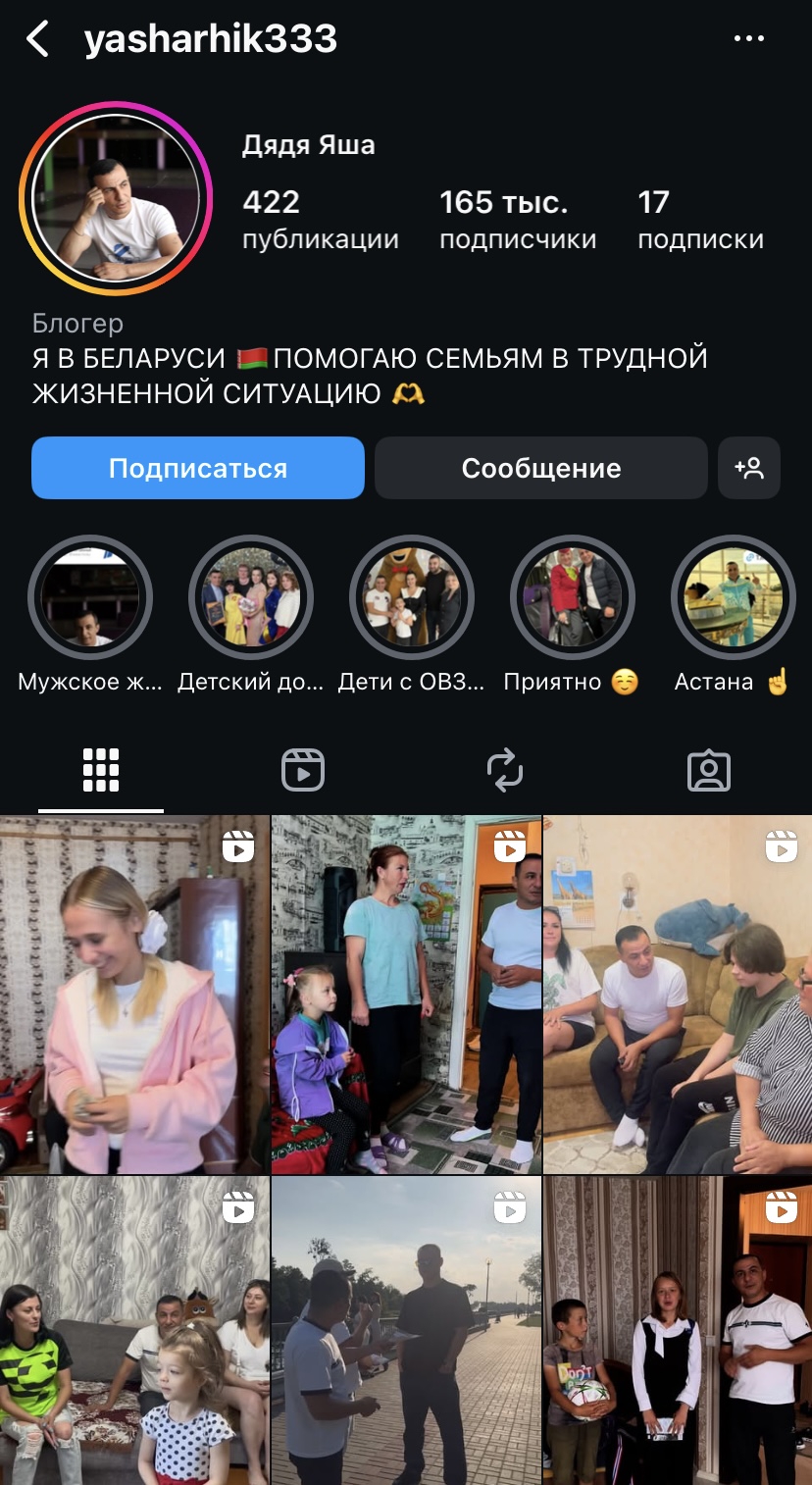
Task: Switch to the Reels tab
Action: pyautogui.click(x=303, y=770)
